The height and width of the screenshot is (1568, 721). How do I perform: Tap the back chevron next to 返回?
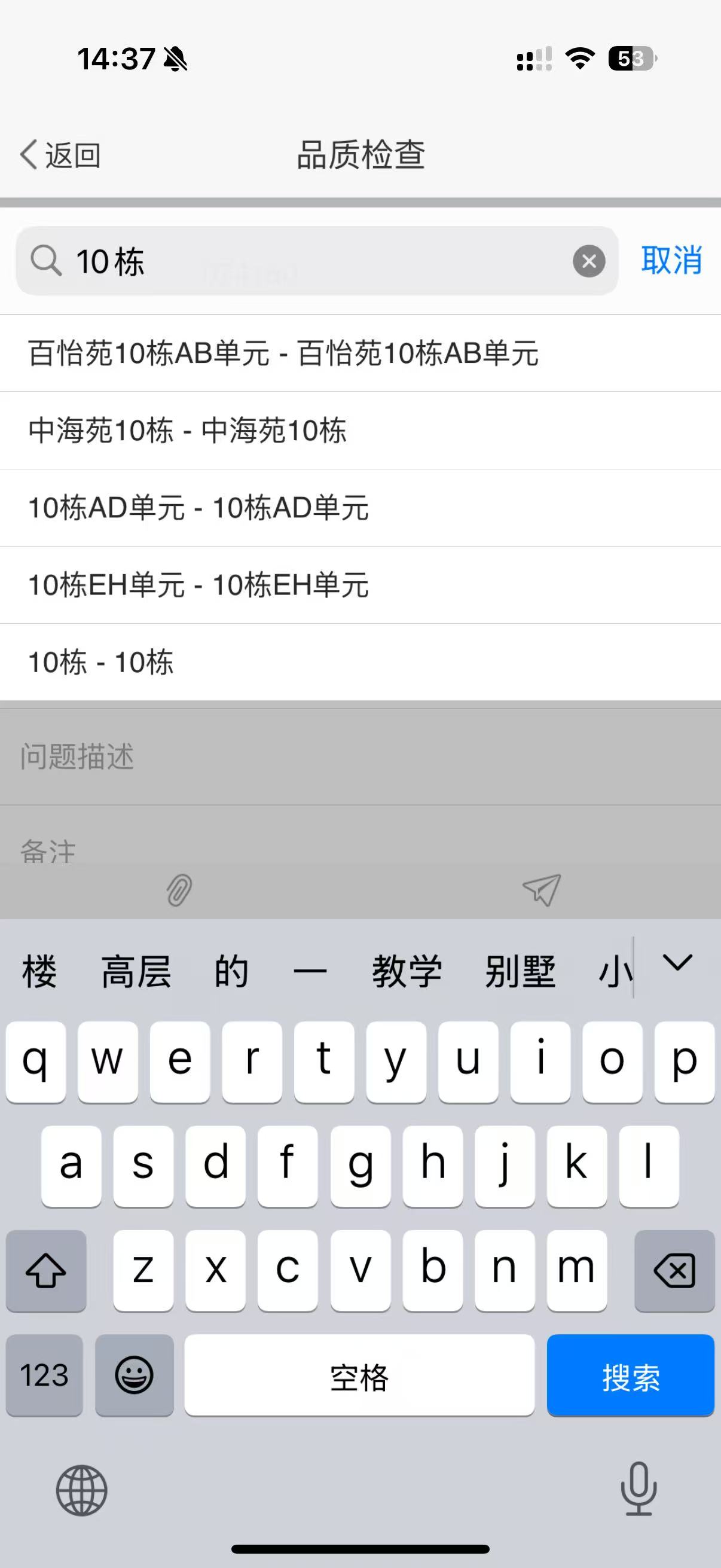(27, 155)
